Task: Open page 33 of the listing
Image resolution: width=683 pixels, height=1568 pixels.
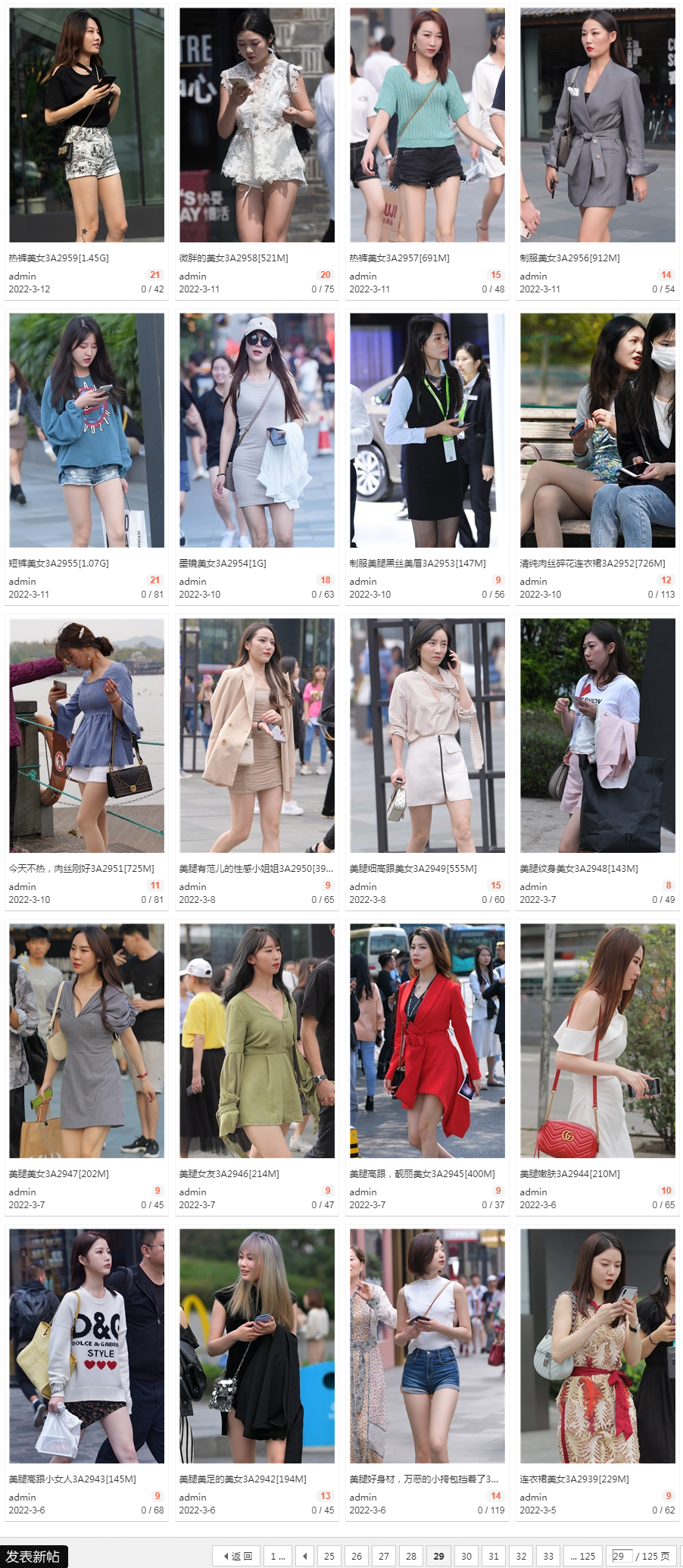Action: click(x=548, y=1557)
